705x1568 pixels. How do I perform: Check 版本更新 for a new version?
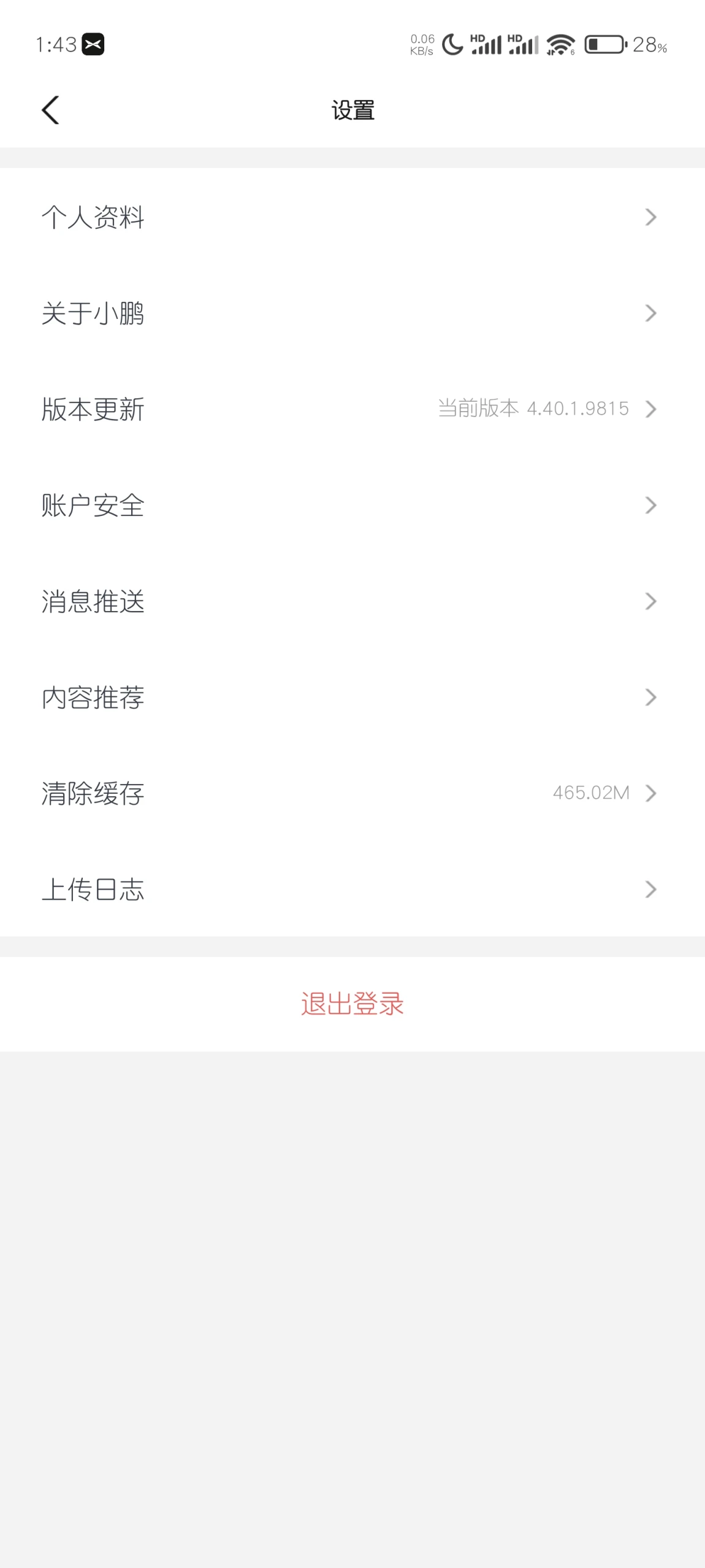352,409
